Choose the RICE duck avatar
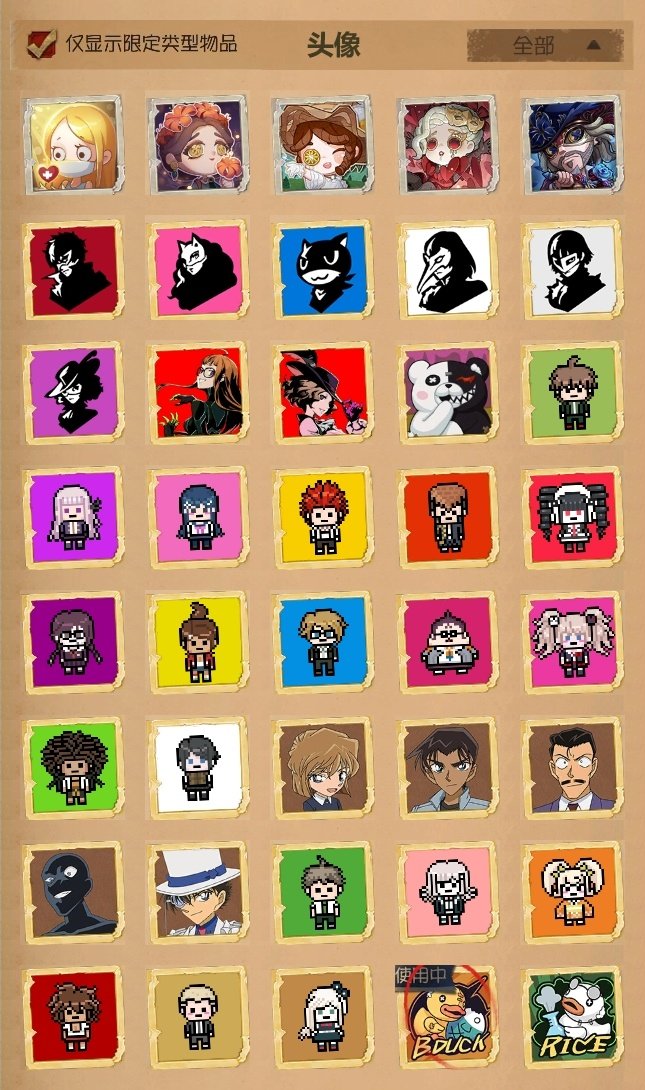The image size is (645, 1090). coord(572,1017)
